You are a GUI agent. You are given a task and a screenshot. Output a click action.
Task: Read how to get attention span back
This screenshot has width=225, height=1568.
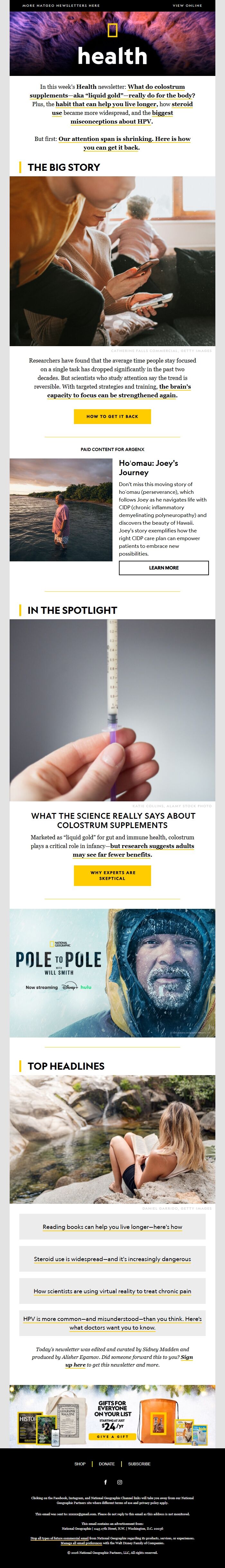click(x=124, y=143)
